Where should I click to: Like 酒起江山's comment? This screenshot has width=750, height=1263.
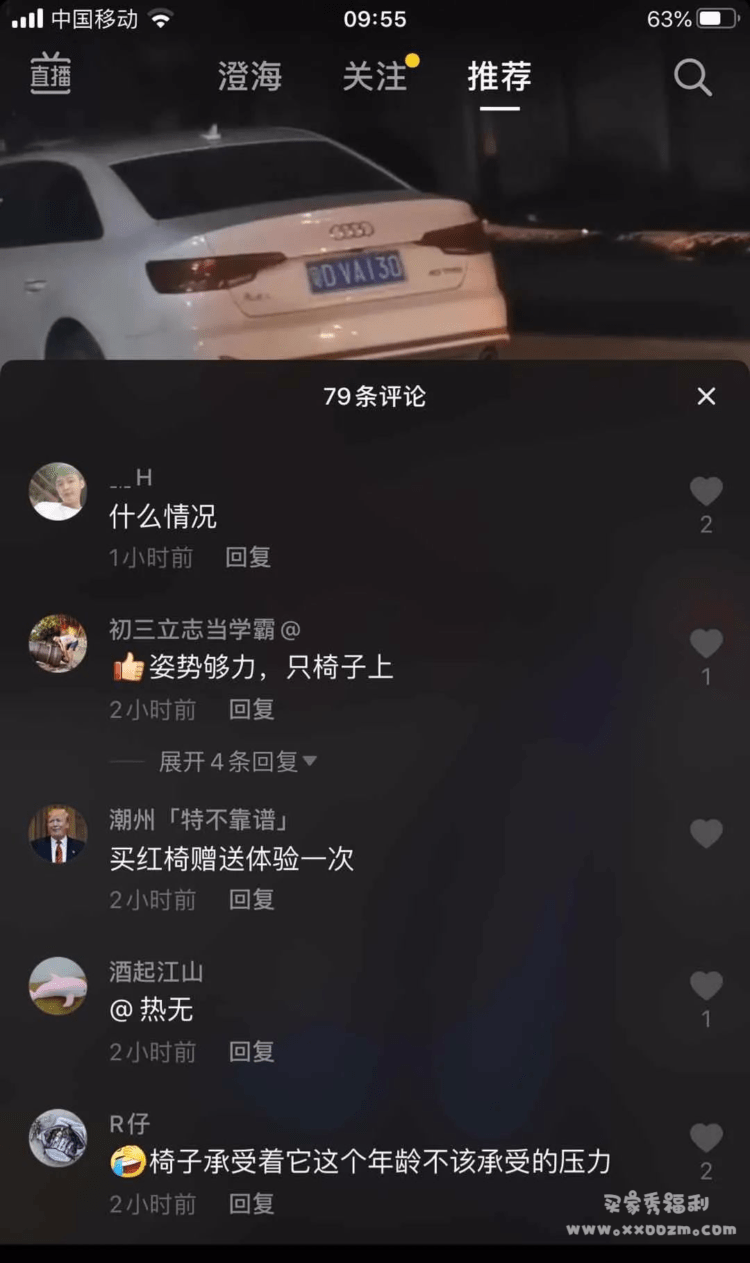tap(706, 985)
